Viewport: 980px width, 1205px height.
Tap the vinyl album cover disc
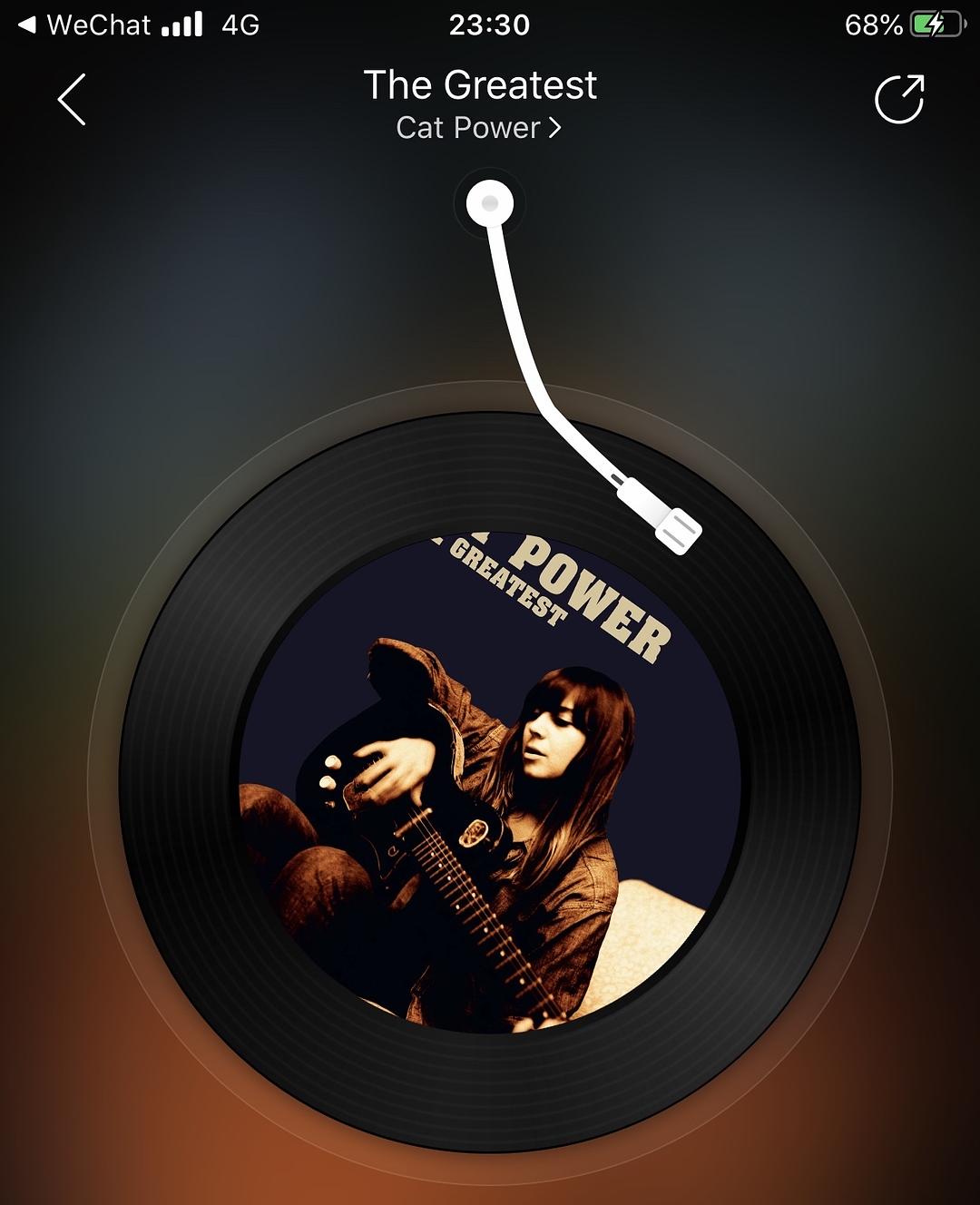(x=489, y=782)
